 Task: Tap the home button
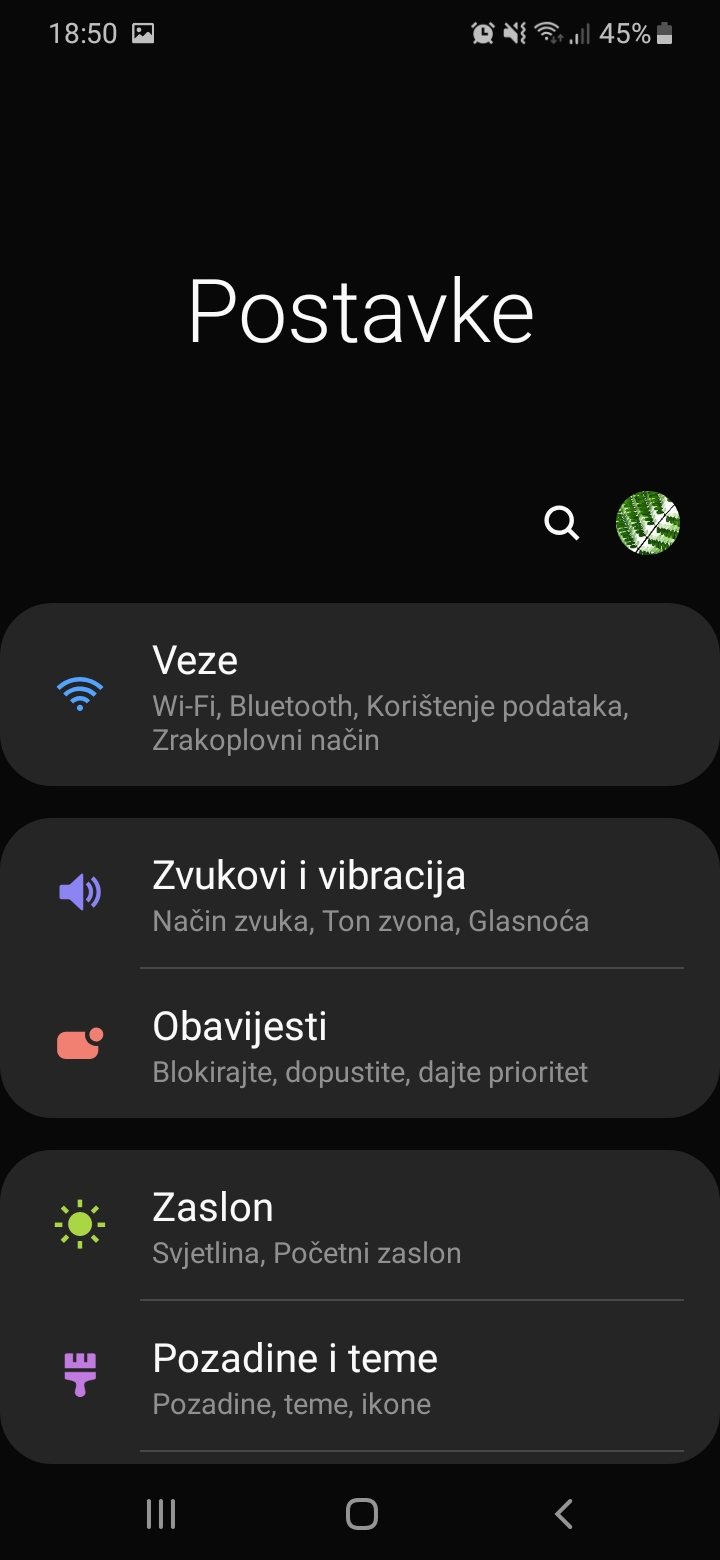click(361, 1514)
